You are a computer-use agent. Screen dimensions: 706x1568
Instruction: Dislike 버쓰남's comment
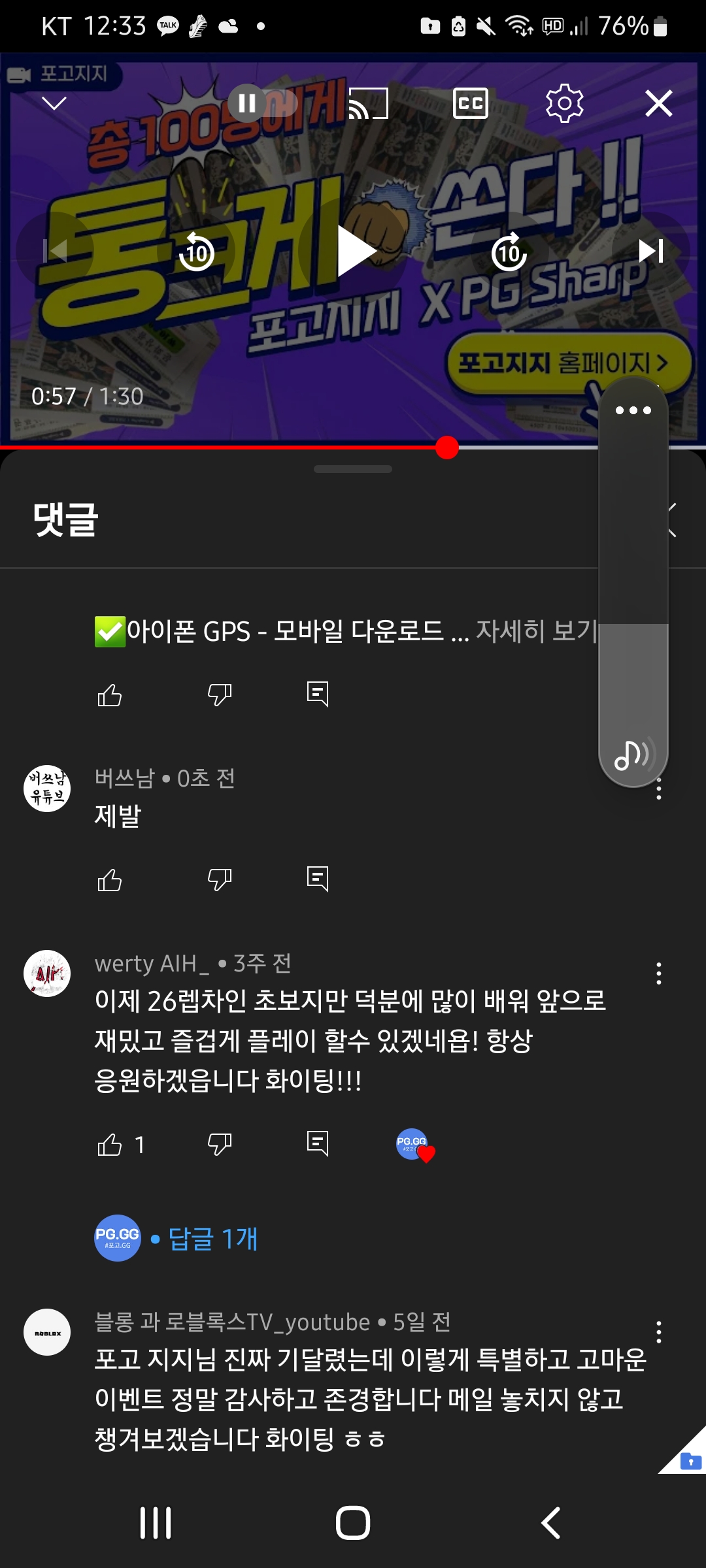220,880
